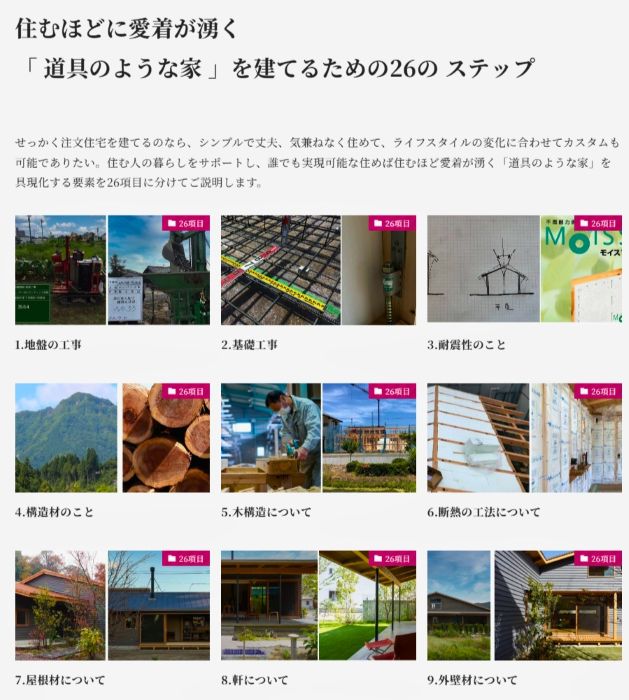Tap the 26項目 tag on 9.外壁材について
Image resolution: width=629 pixels, height=700 pixels.
pos(598,559)
